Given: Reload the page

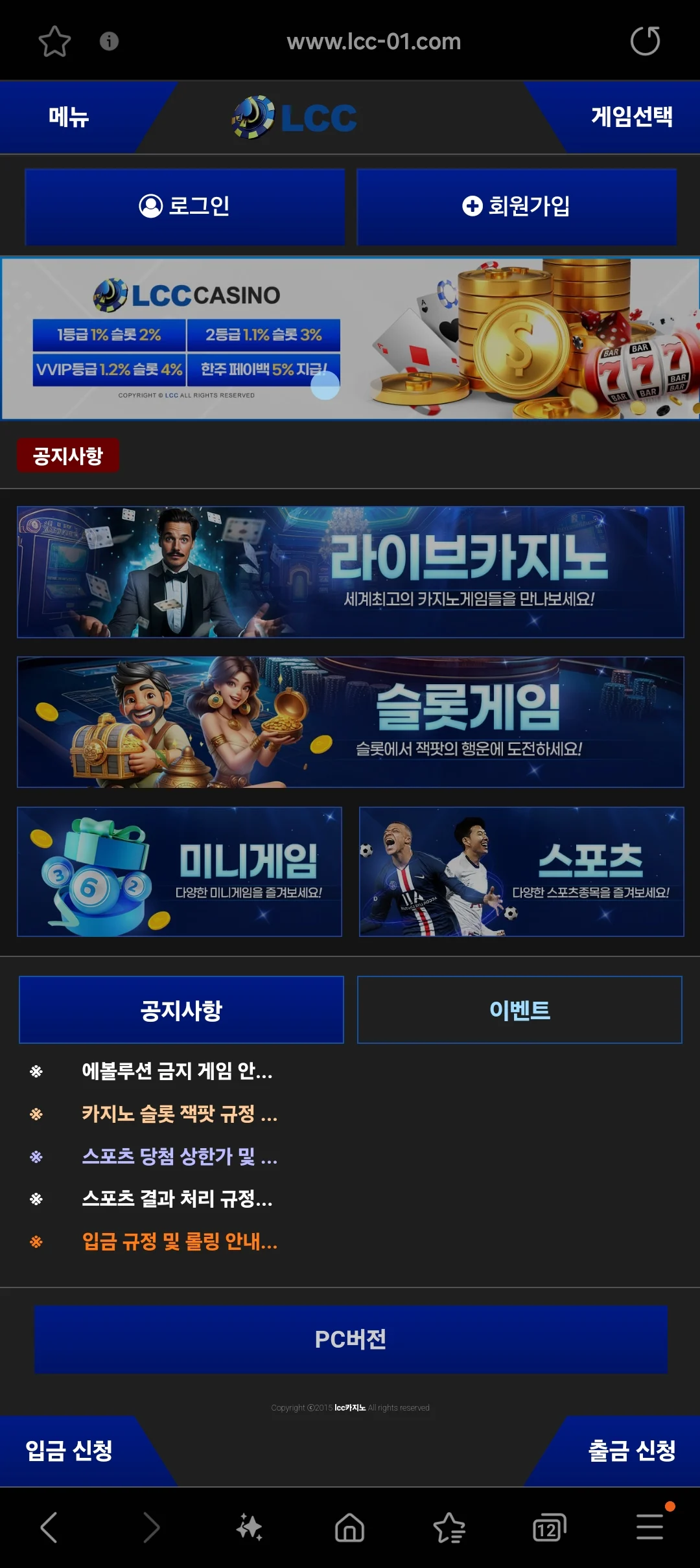Looking at the screenshot, I should (645, 41).
